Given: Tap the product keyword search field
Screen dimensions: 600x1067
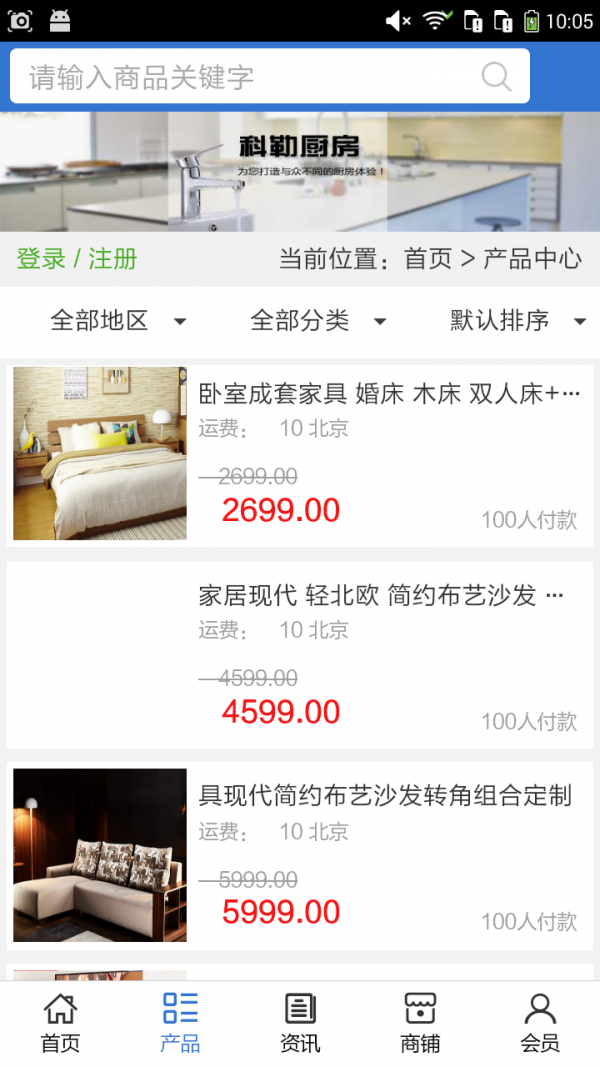Looking at the screenshot, I should point(250,77).
